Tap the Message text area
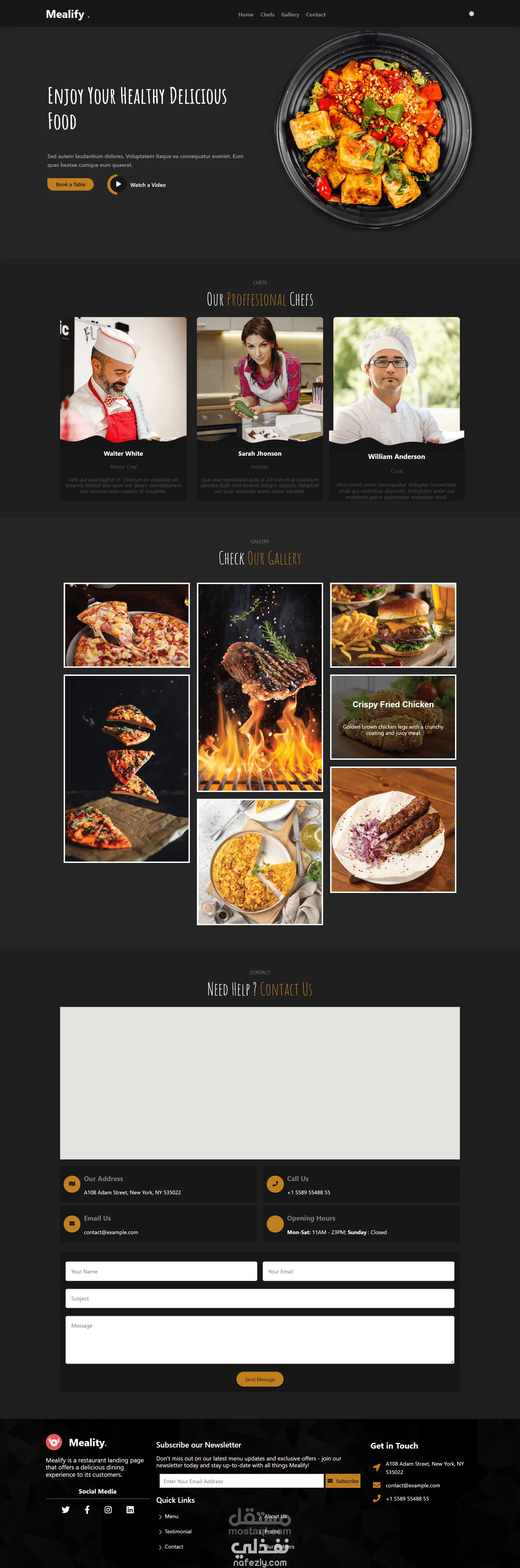The image size is (520, 1568). (260, 1339)
